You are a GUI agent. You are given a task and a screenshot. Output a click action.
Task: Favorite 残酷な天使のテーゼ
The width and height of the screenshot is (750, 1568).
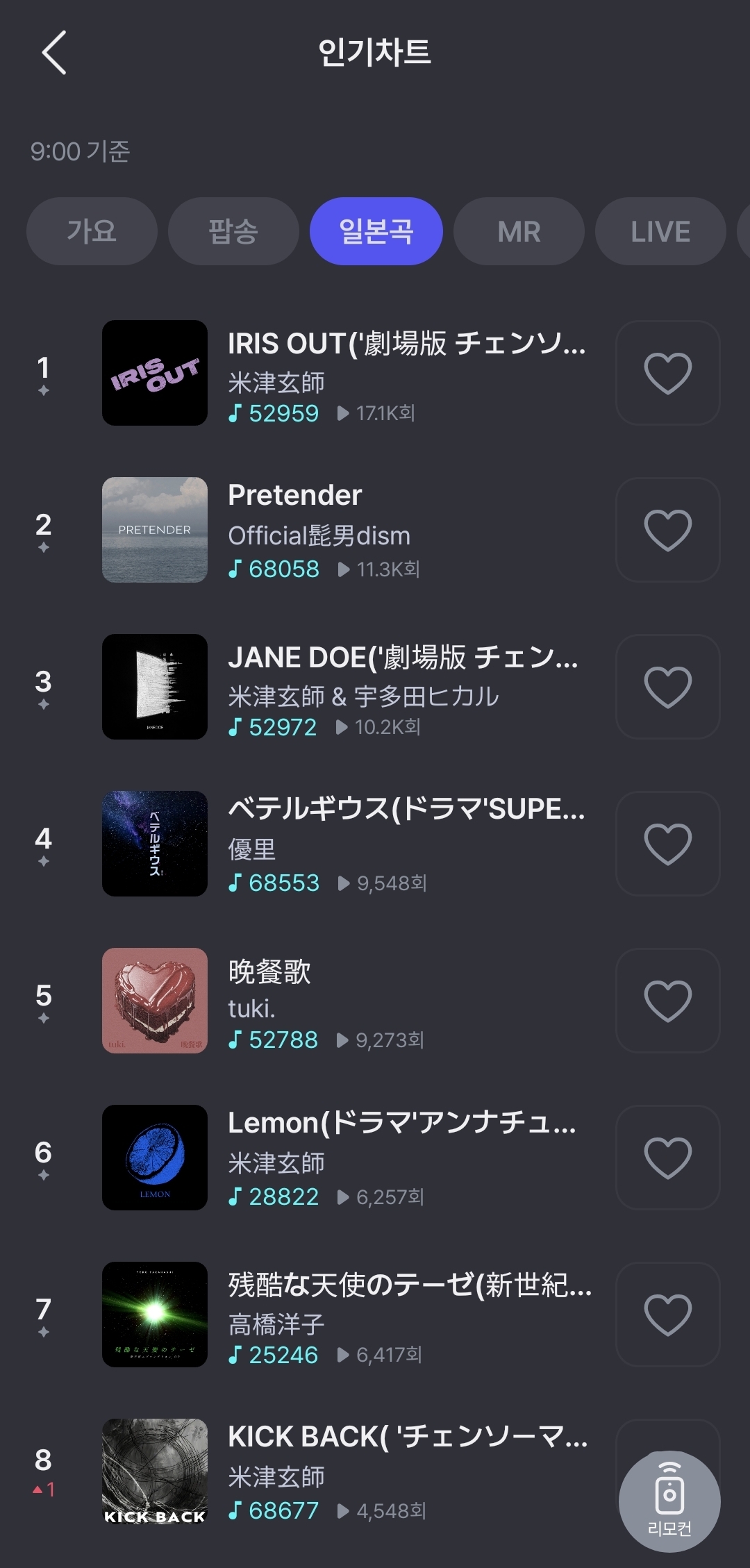(667, 1315)
